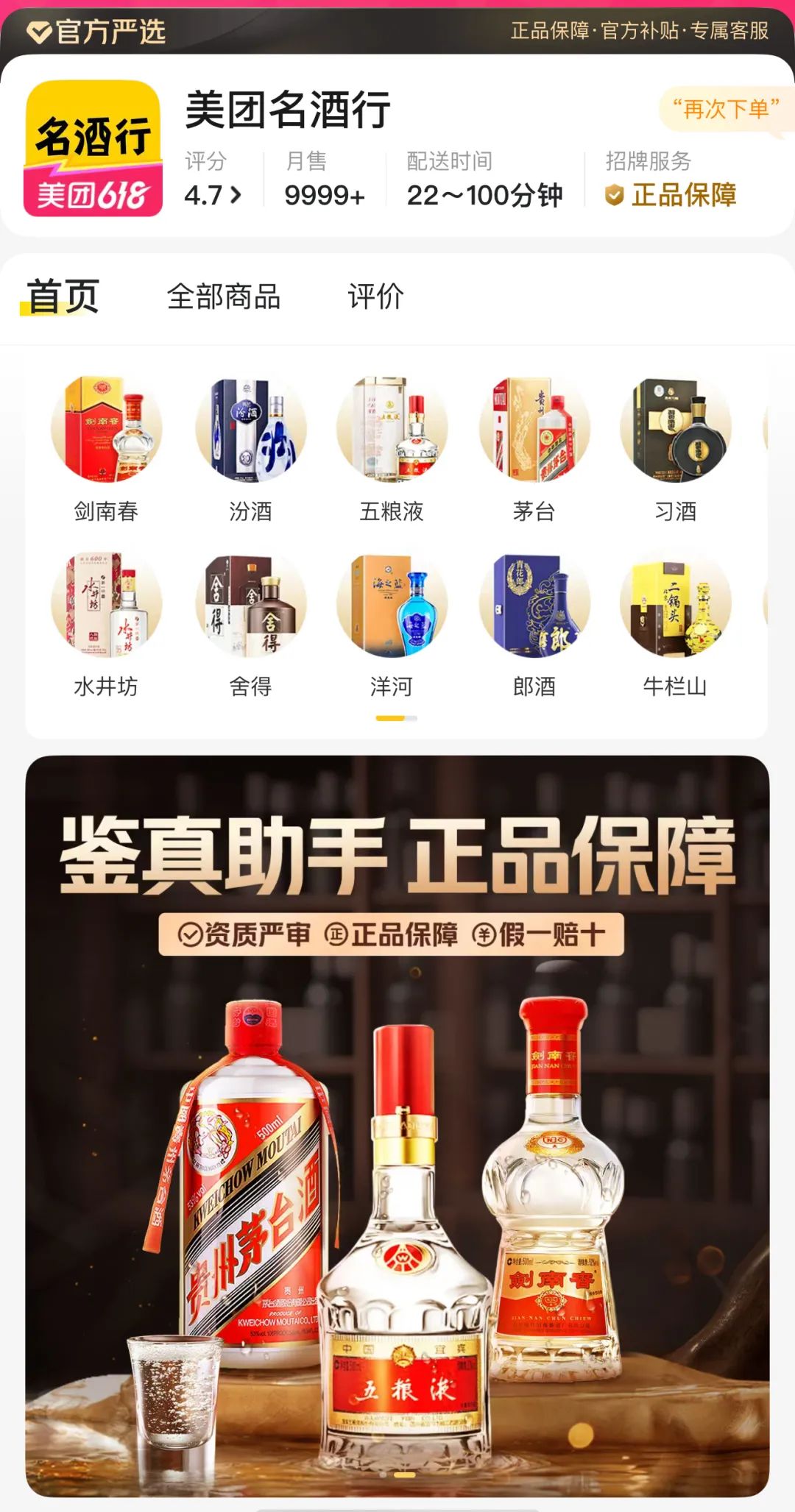
Task: Open the 茅台 brand category
Action: coord(534,449)
